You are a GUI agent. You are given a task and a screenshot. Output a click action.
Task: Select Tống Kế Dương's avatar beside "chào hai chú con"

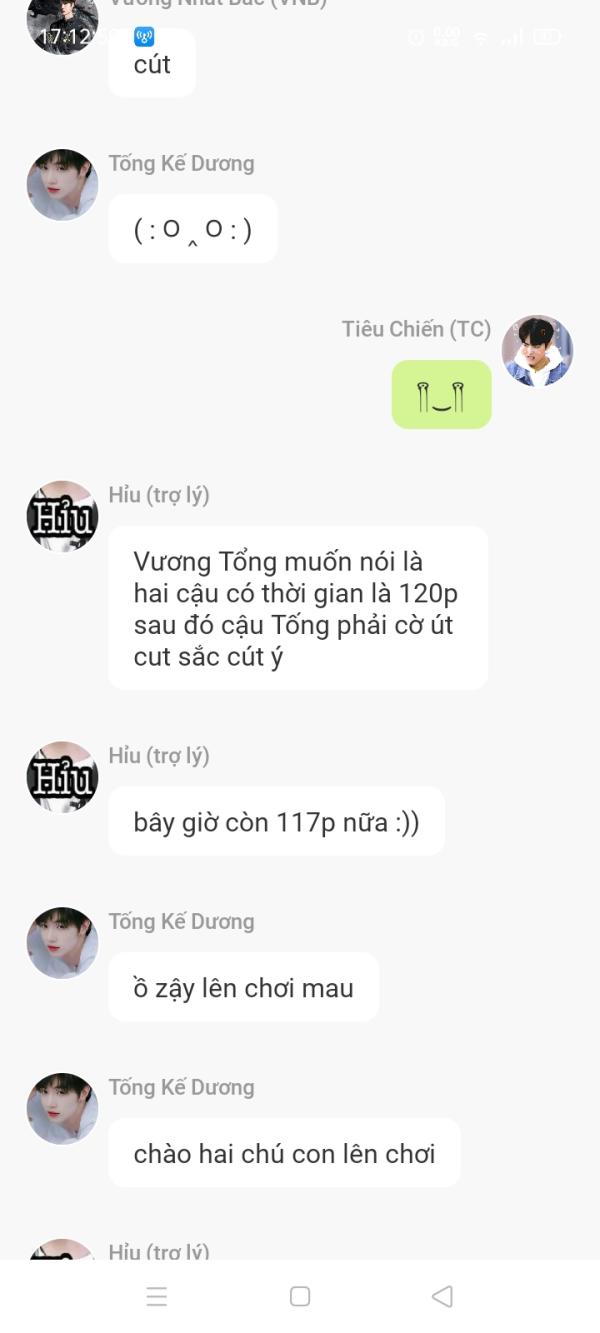click(62, 1109)
